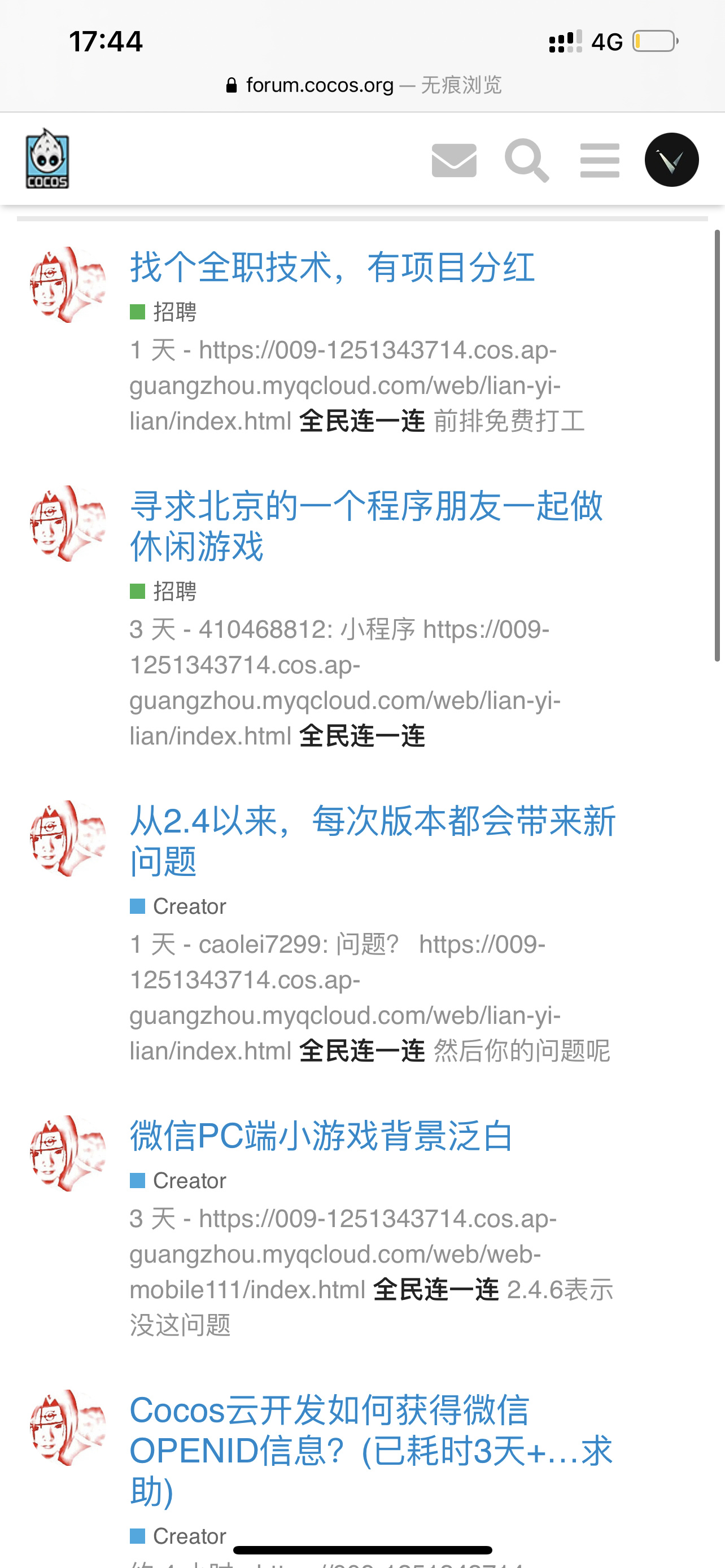
Task: Open topic 寻求北京的一个程序朋友一起做休闲游戏
Action: click(x=365, y=525)
